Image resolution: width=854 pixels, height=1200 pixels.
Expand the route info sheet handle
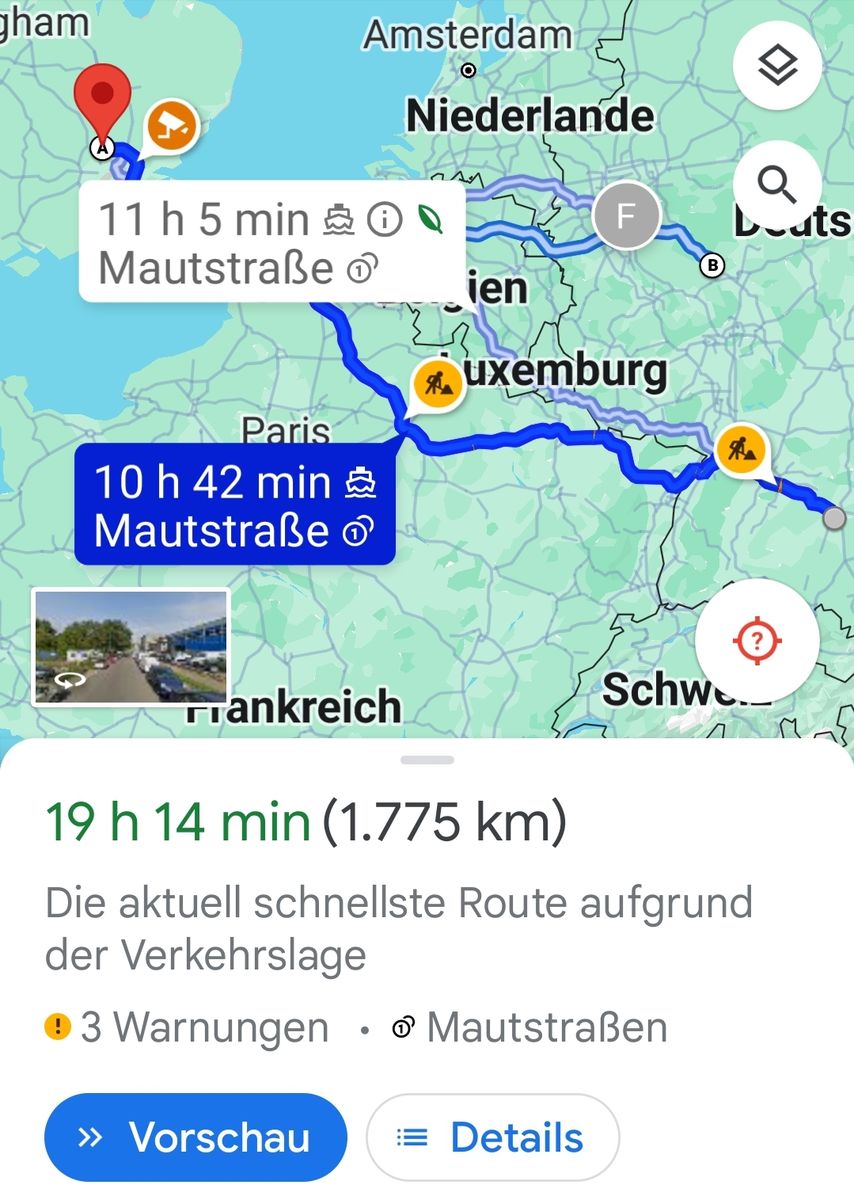click(427, 760)
